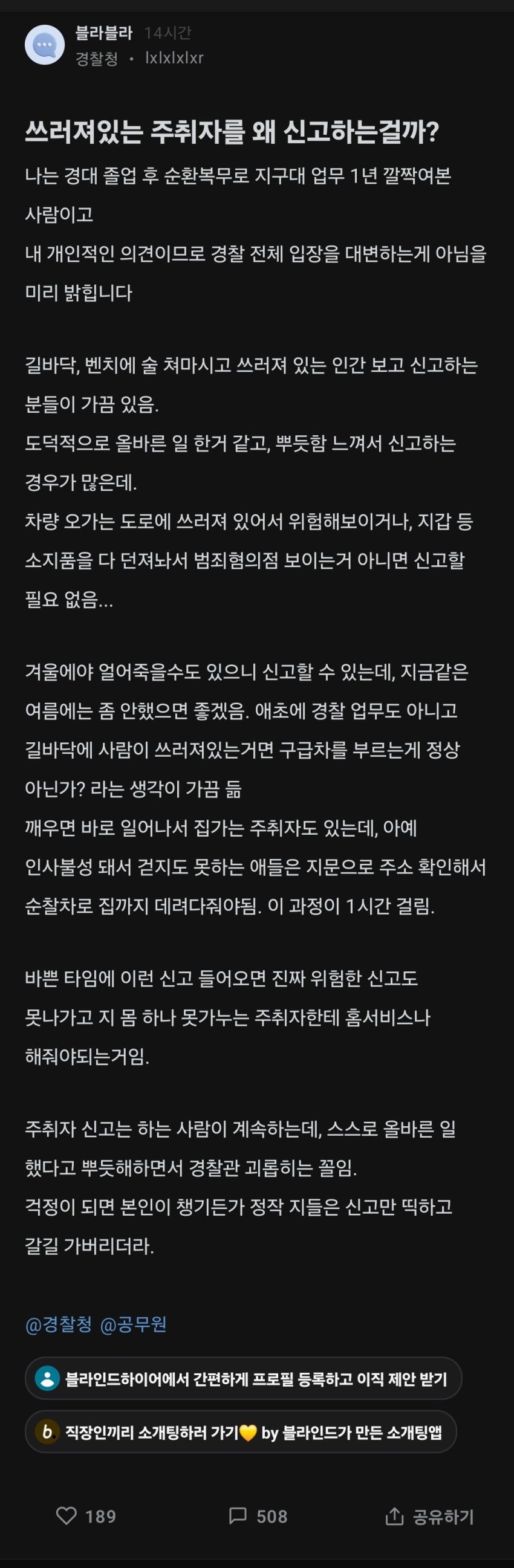This screenshot has width=514, height=1568.
Task: Open the @공무원 tag link
Action: [133, 1324]
